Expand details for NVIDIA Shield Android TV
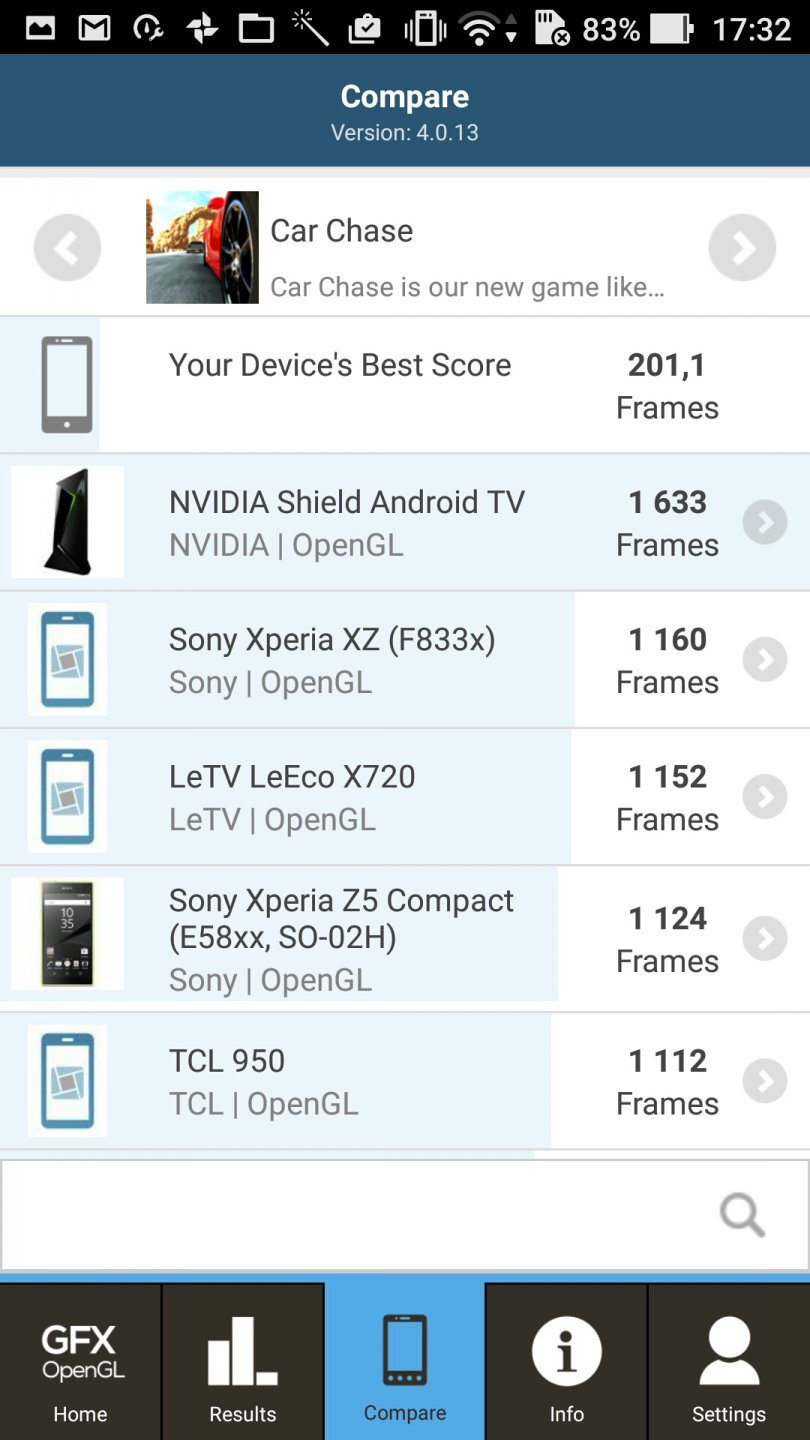 [x=765, y=521]
